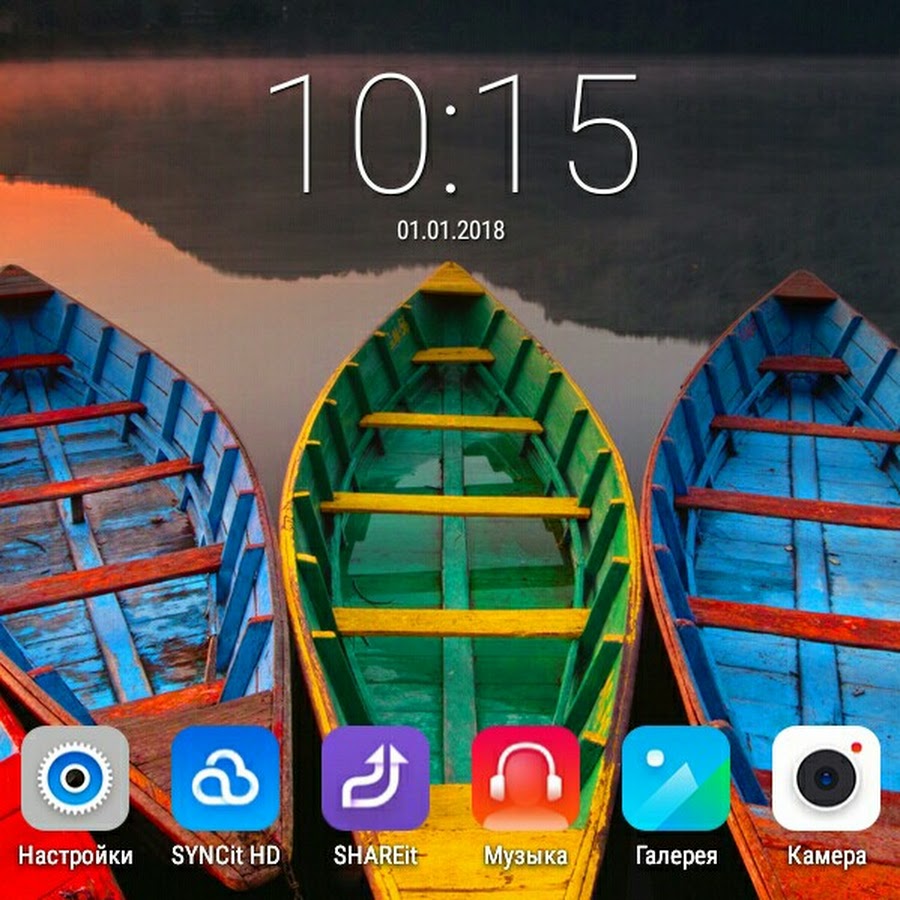Open the Галерея gallery app
The width and height of the screenshot is (900, 900).
676,778
